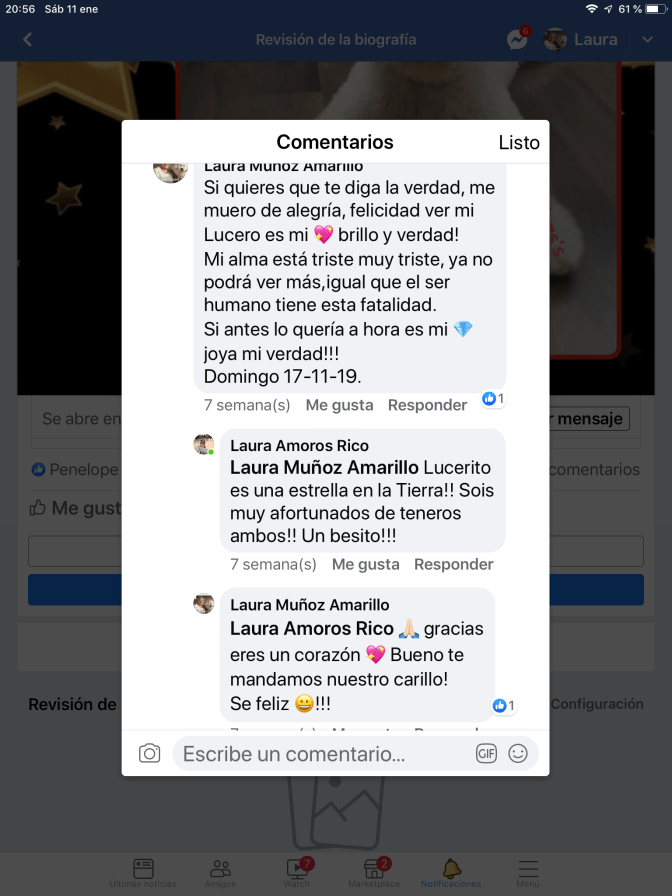
Task: Open the emoji sticker picker
Action: [x=518, y=754]
